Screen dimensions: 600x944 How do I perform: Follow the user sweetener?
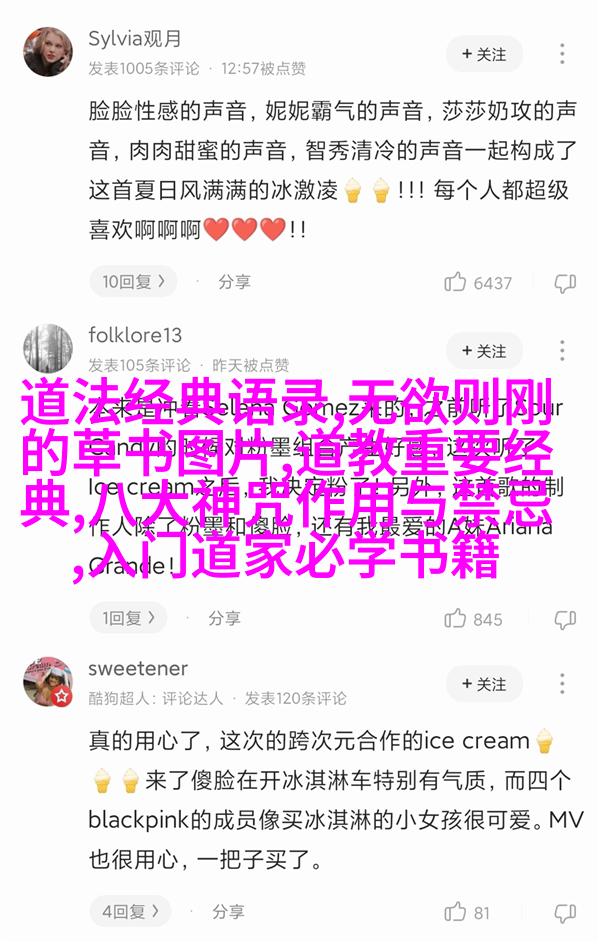tap(484, 684)
